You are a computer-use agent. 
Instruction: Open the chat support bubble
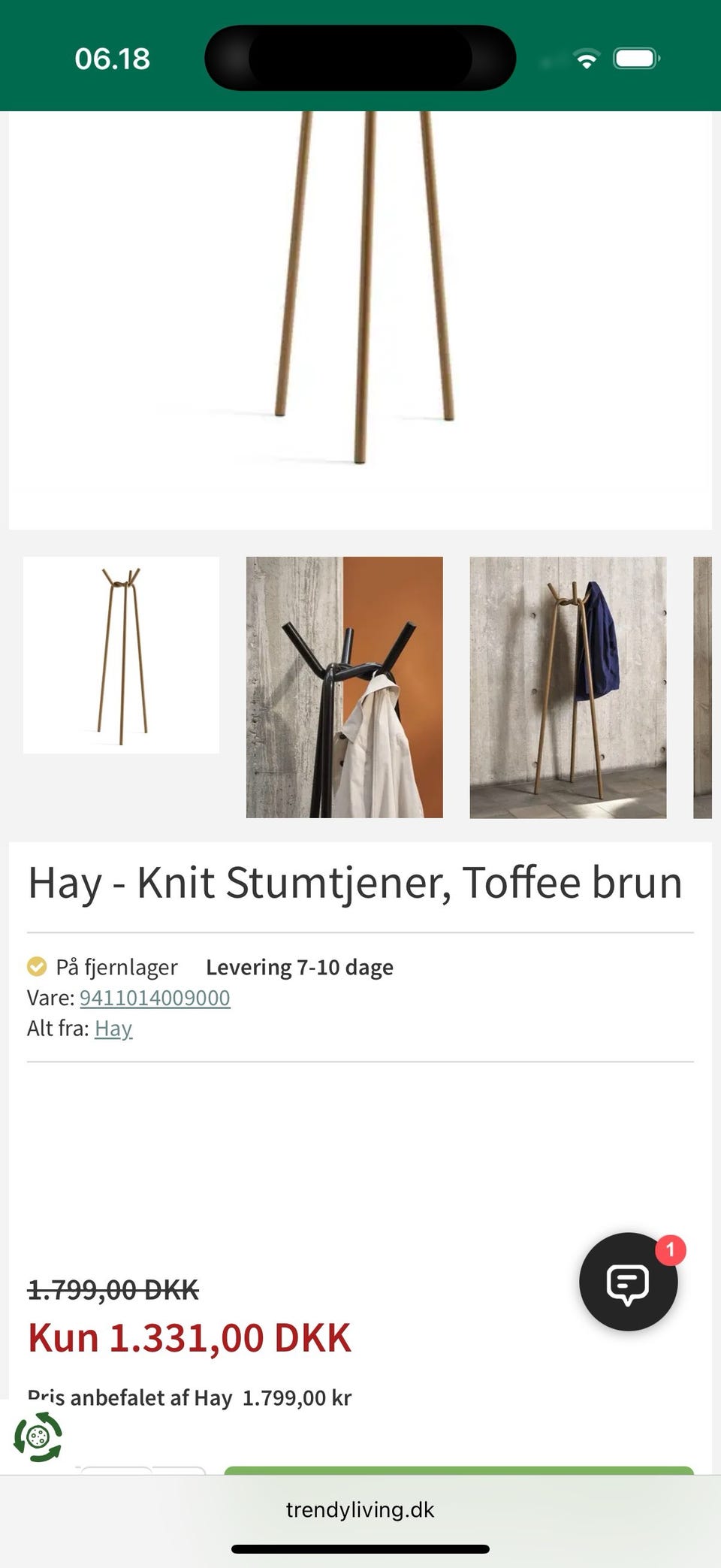[629, 1282]
